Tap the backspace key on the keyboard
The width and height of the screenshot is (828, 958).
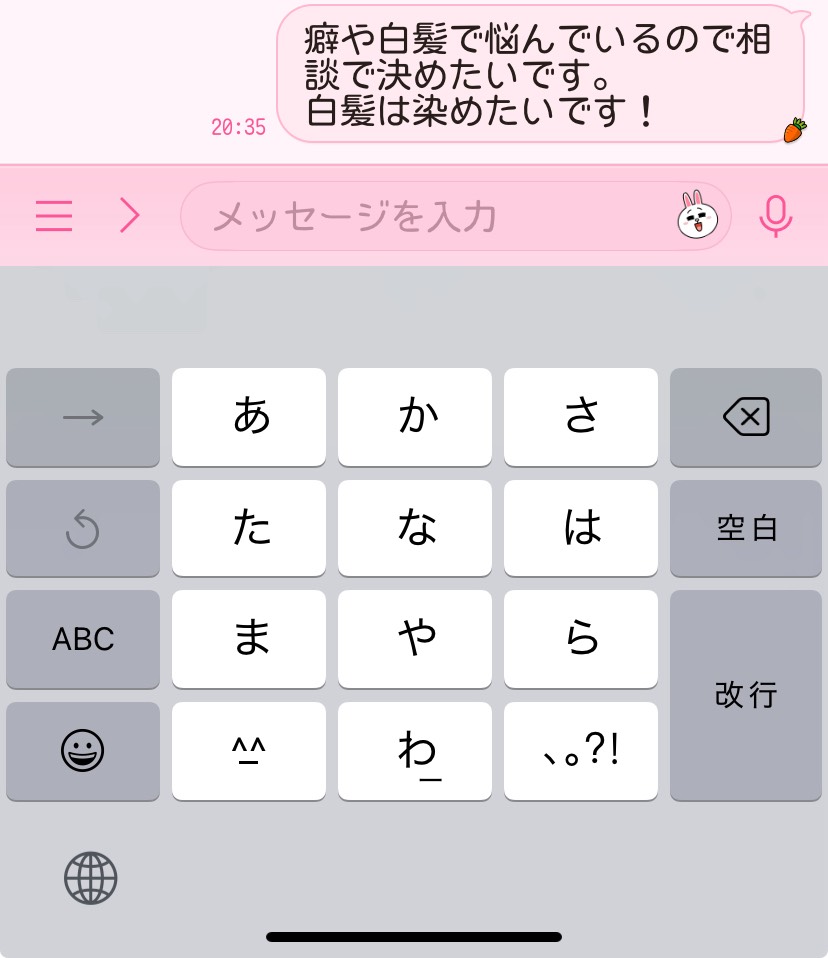coord(746,417)
